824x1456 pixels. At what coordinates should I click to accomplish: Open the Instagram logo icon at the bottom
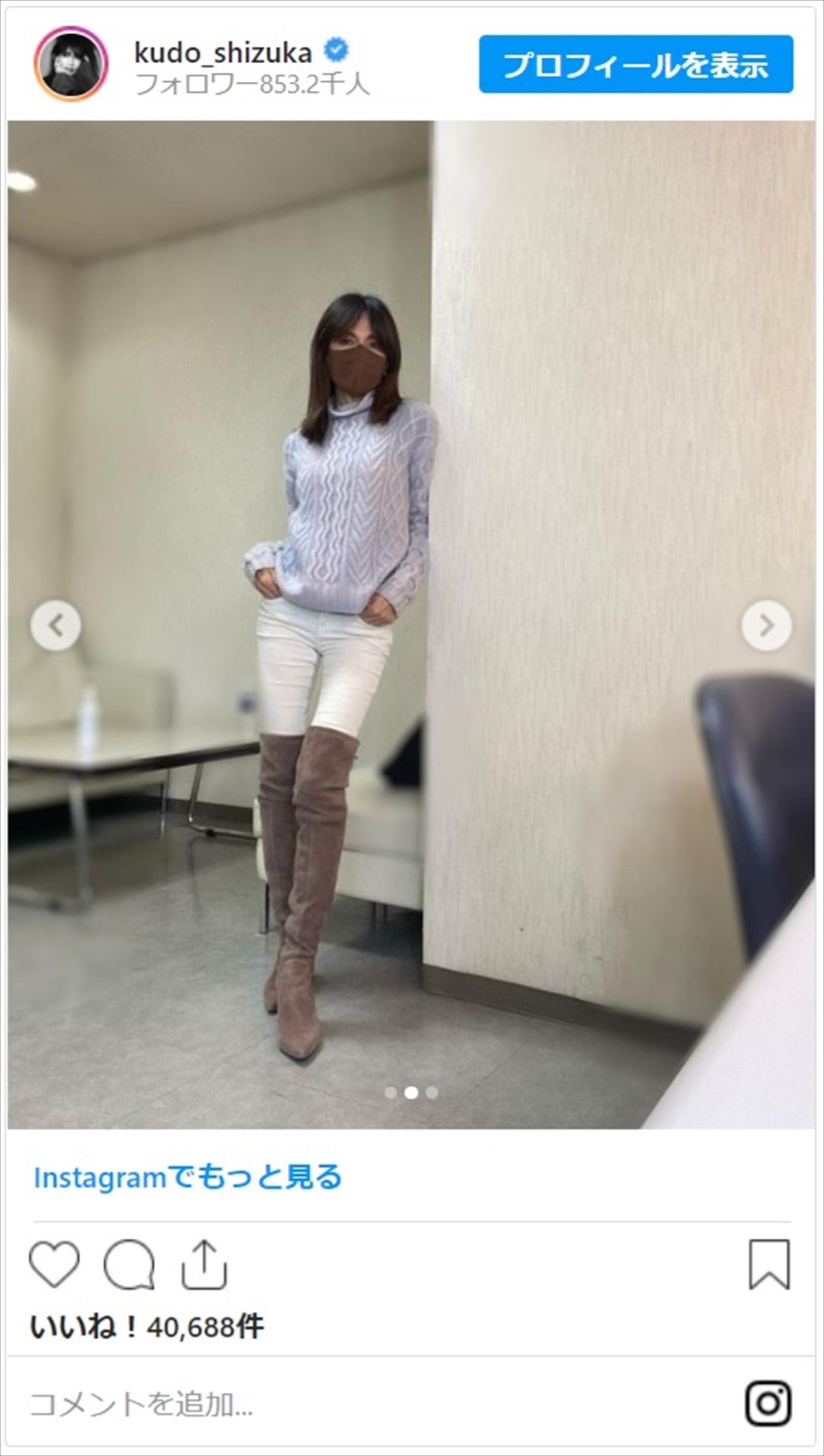[768, 1404]
